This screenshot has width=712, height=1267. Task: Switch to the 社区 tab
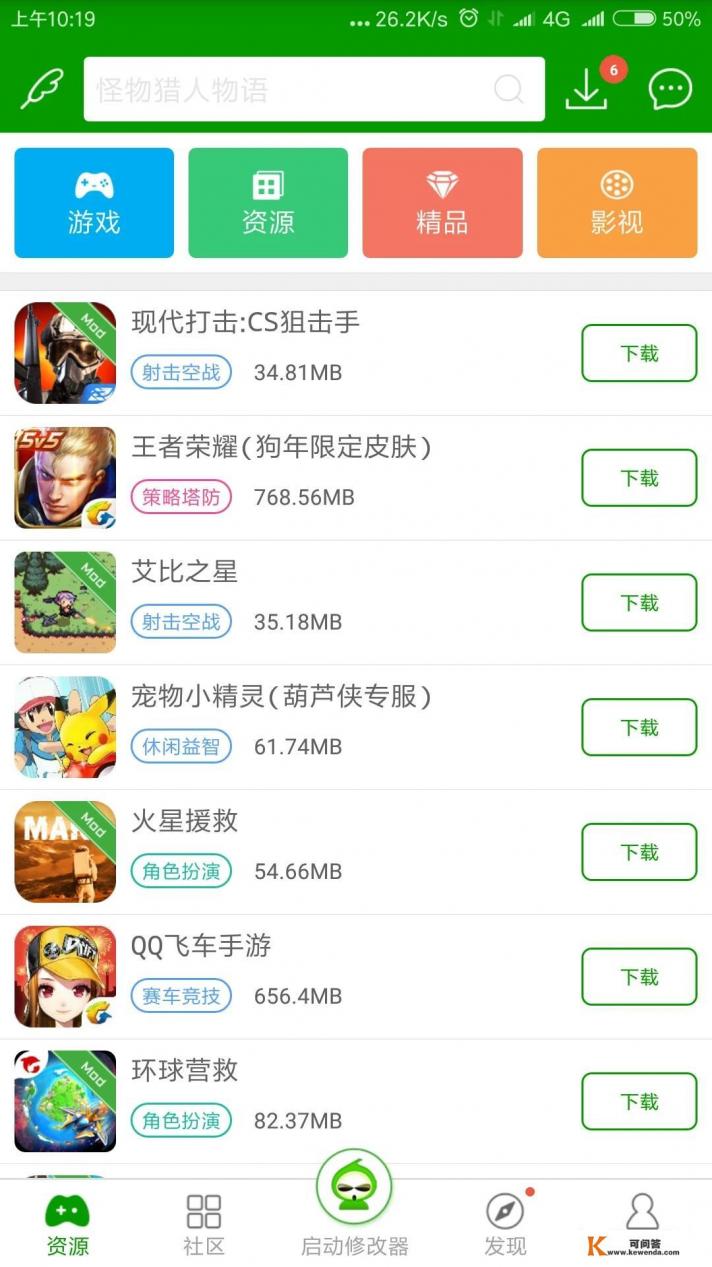tap(204, 1224)
